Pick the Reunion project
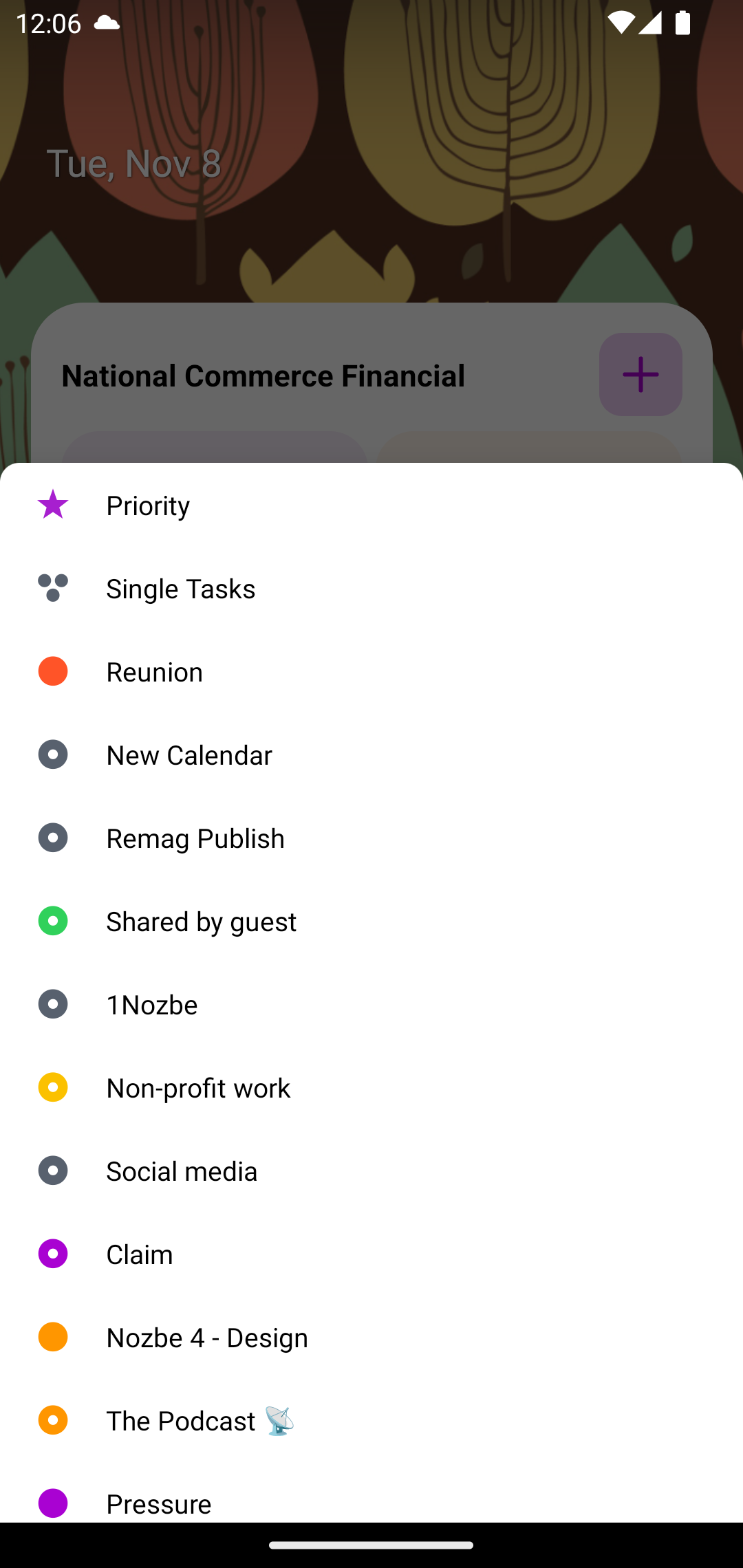The width and height of the screenshot is (743, 1568). tap(371, 671)
